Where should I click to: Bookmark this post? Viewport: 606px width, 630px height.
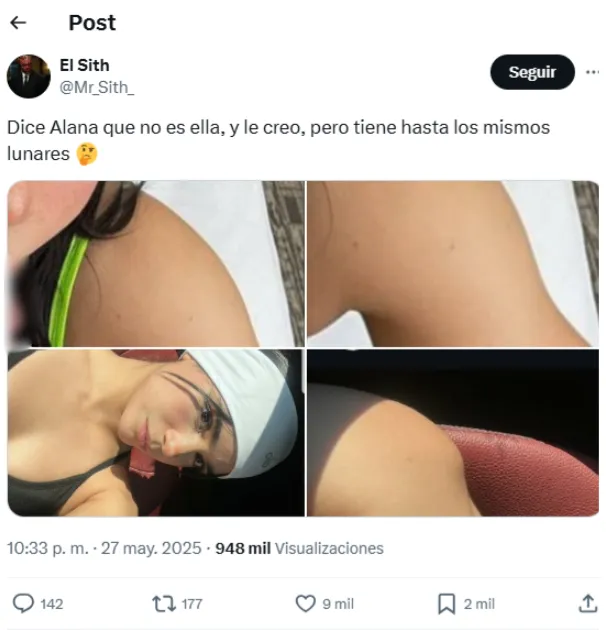click(447, 603)
